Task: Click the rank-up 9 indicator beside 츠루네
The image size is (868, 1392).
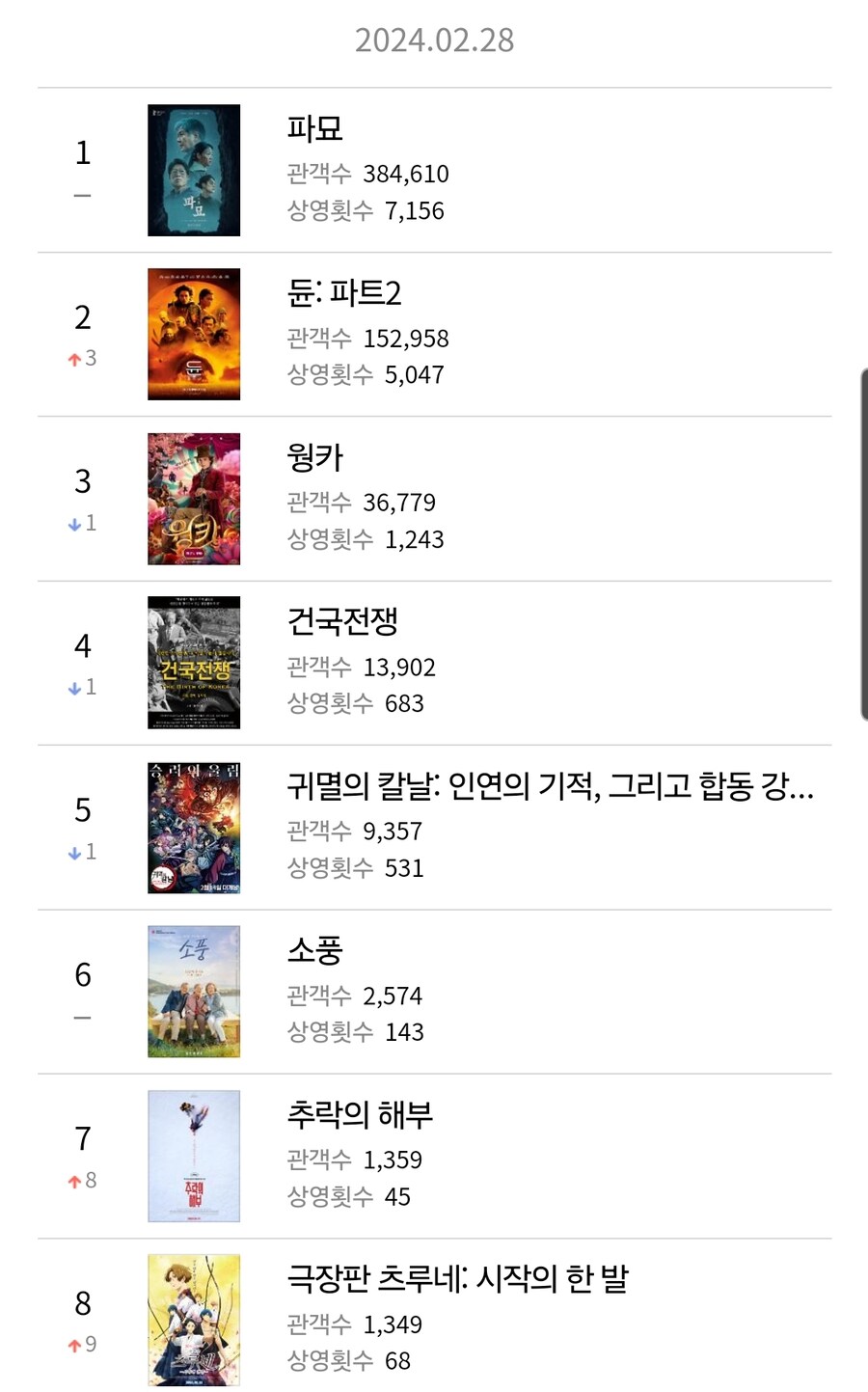Action: tap(81, 1343)
